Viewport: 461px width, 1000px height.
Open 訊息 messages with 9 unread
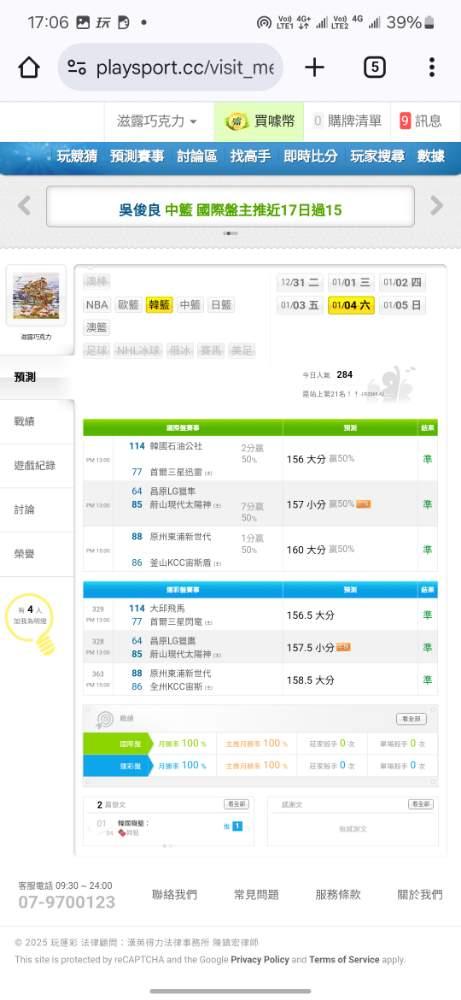click(420, 121)
